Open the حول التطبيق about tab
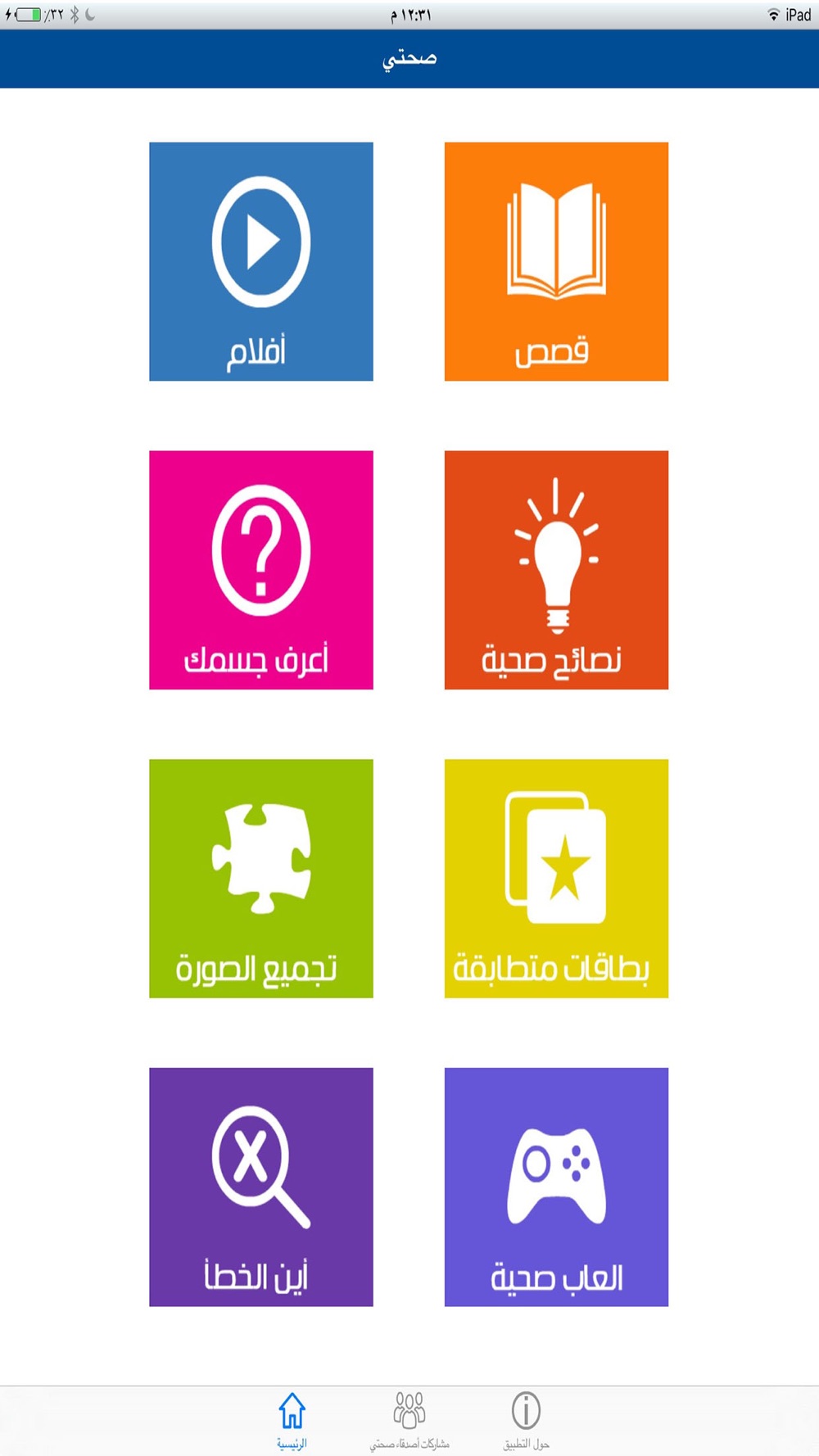 click(526, 1421)
